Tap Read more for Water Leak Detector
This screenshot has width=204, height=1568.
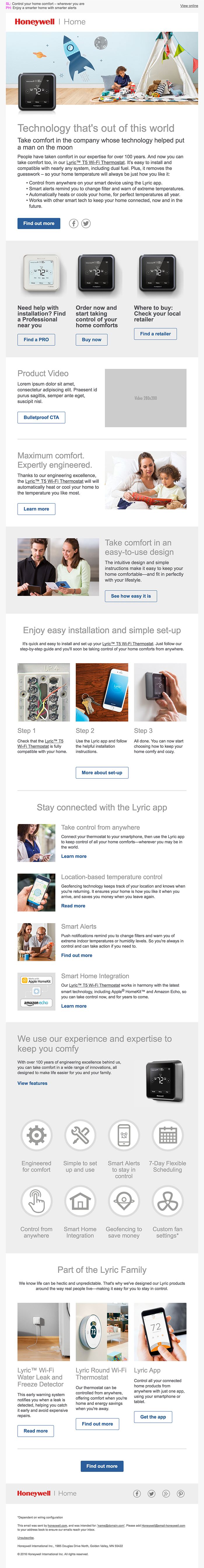35,1430
